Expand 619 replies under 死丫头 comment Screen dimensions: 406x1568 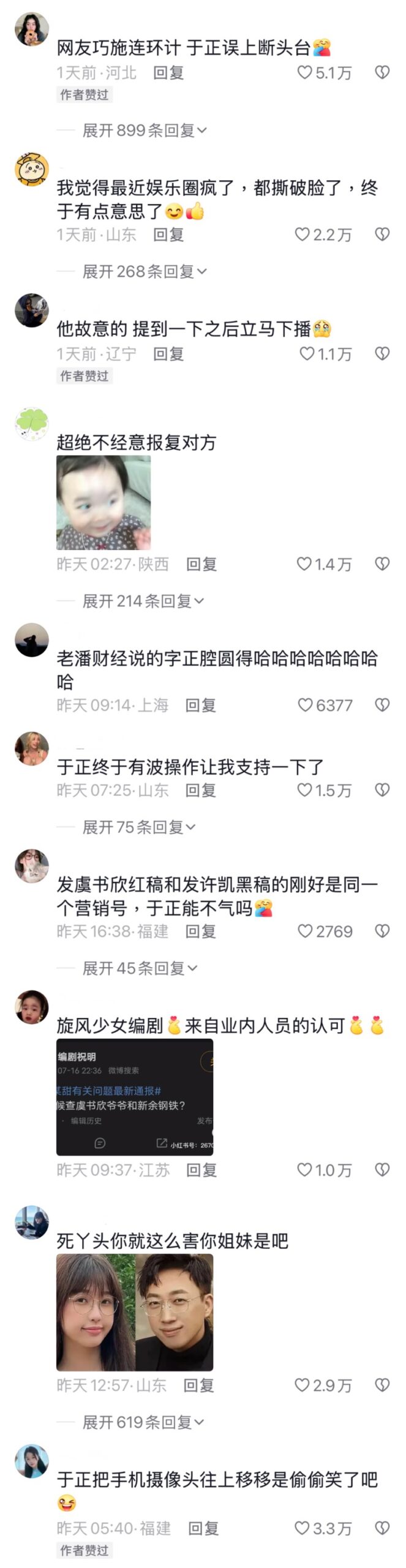(x=143, y=1422)
